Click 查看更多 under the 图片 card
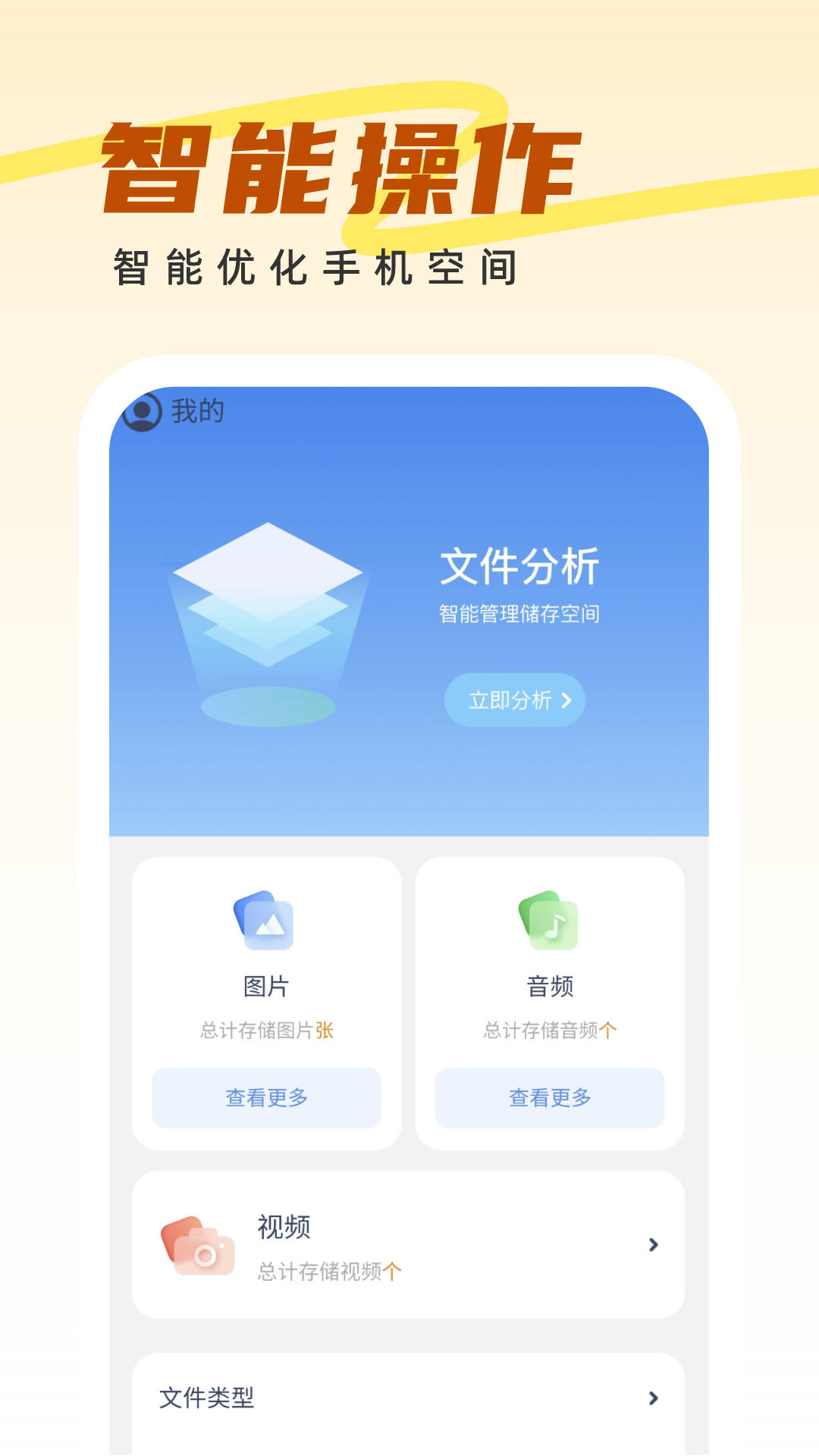The image size is (819, 1456). click(x=265, y=1097)
